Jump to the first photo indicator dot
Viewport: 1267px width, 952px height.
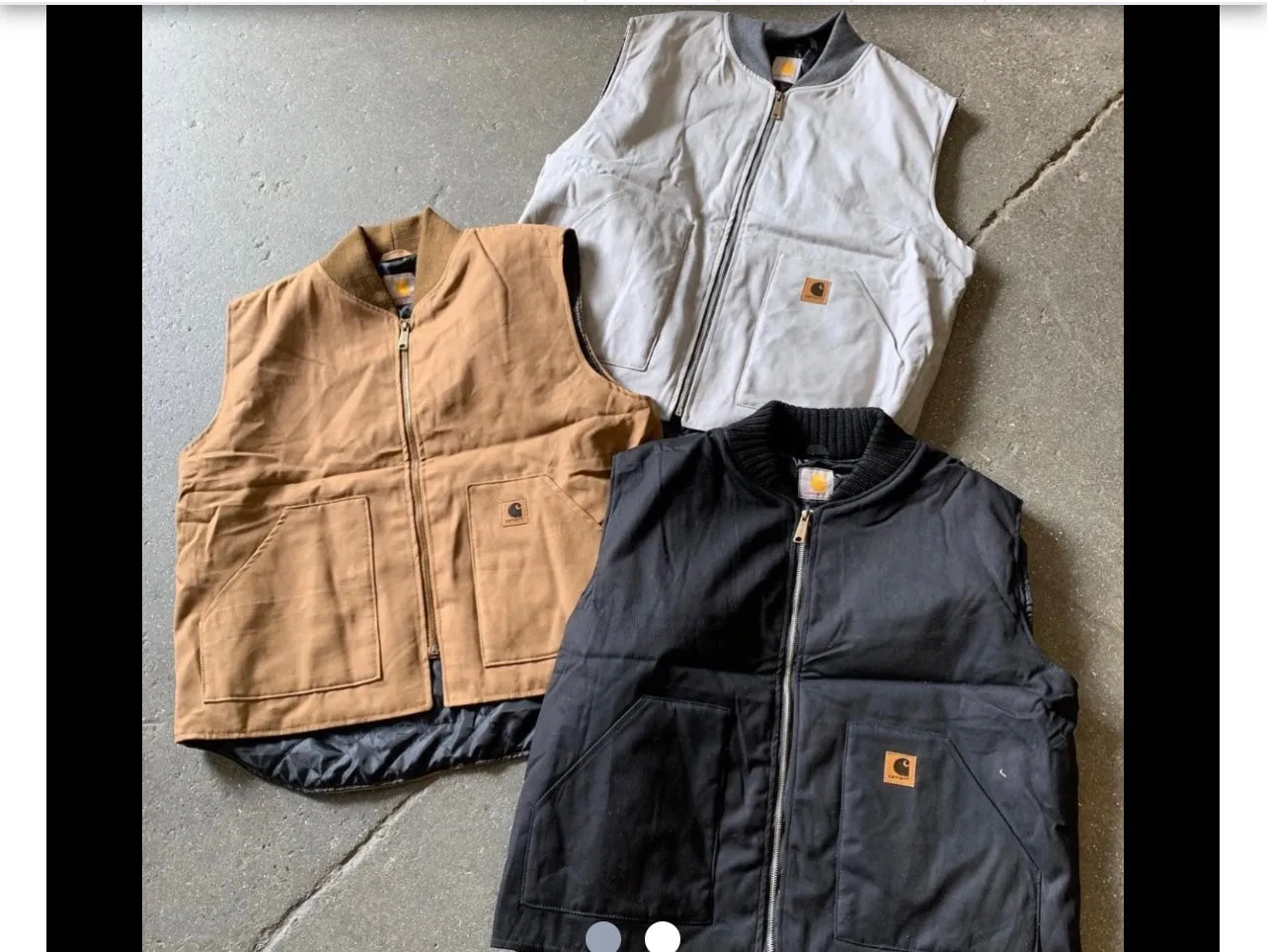[x=603, y=937]
